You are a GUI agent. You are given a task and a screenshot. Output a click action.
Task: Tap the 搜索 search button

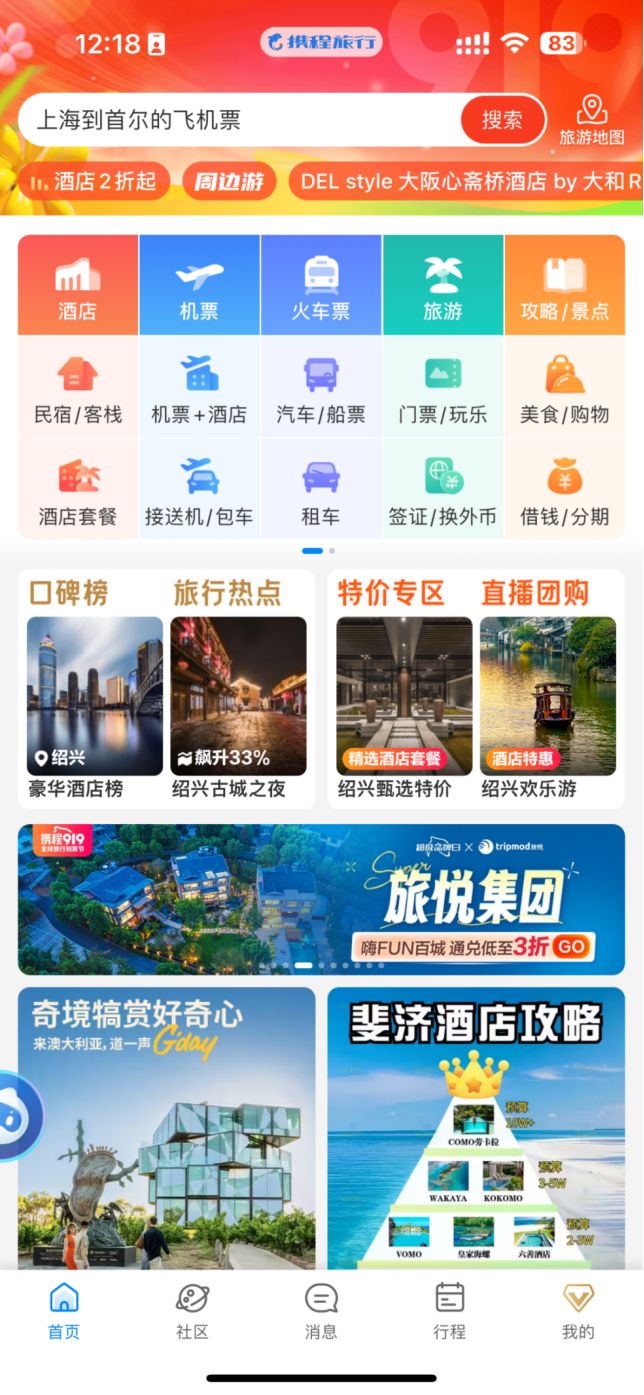click(502, 121)
